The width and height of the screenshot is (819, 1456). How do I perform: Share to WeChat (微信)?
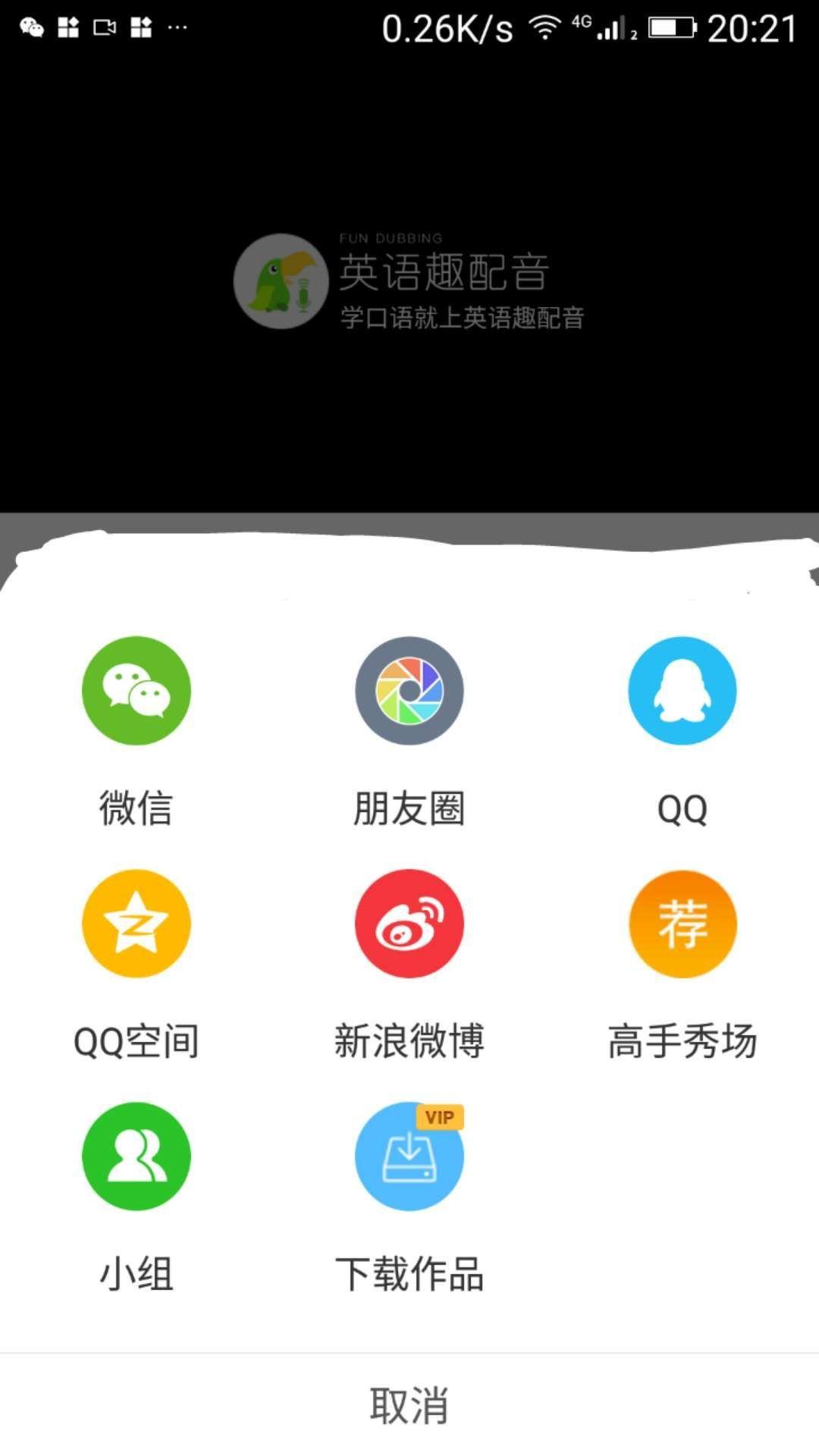[x=136, y=691]
